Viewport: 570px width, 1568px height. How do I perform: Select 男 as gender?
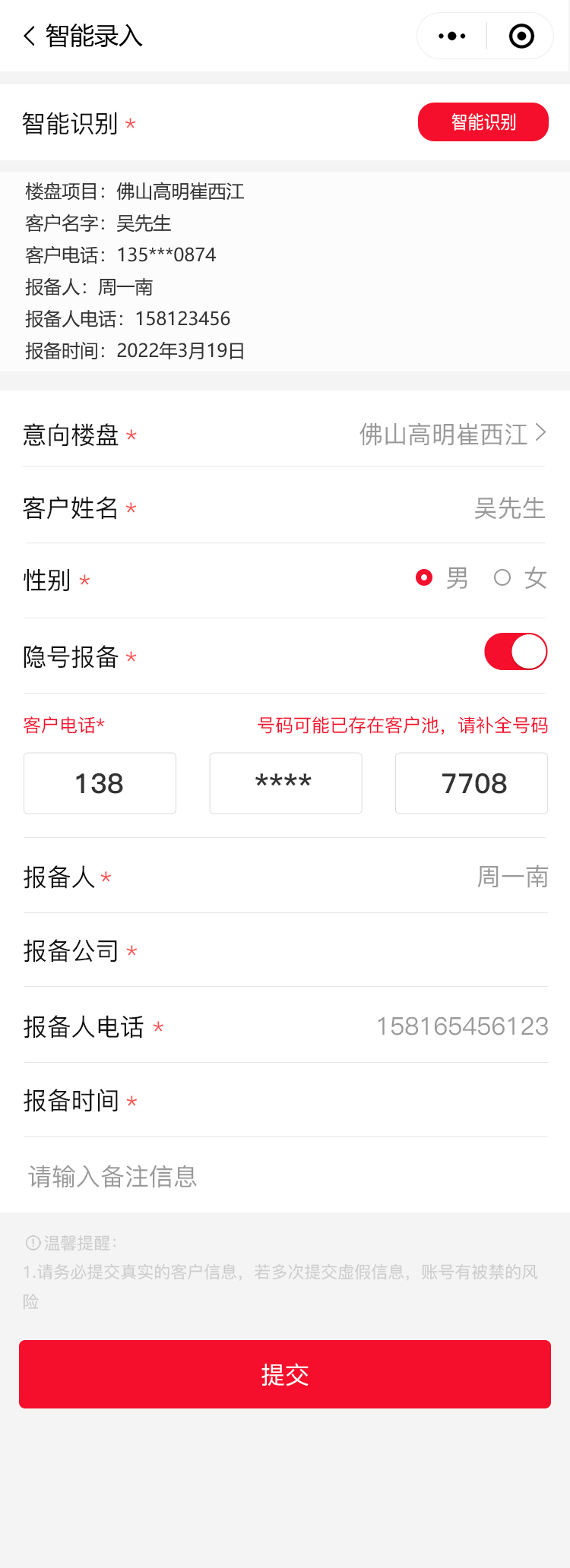coord(425,578)
